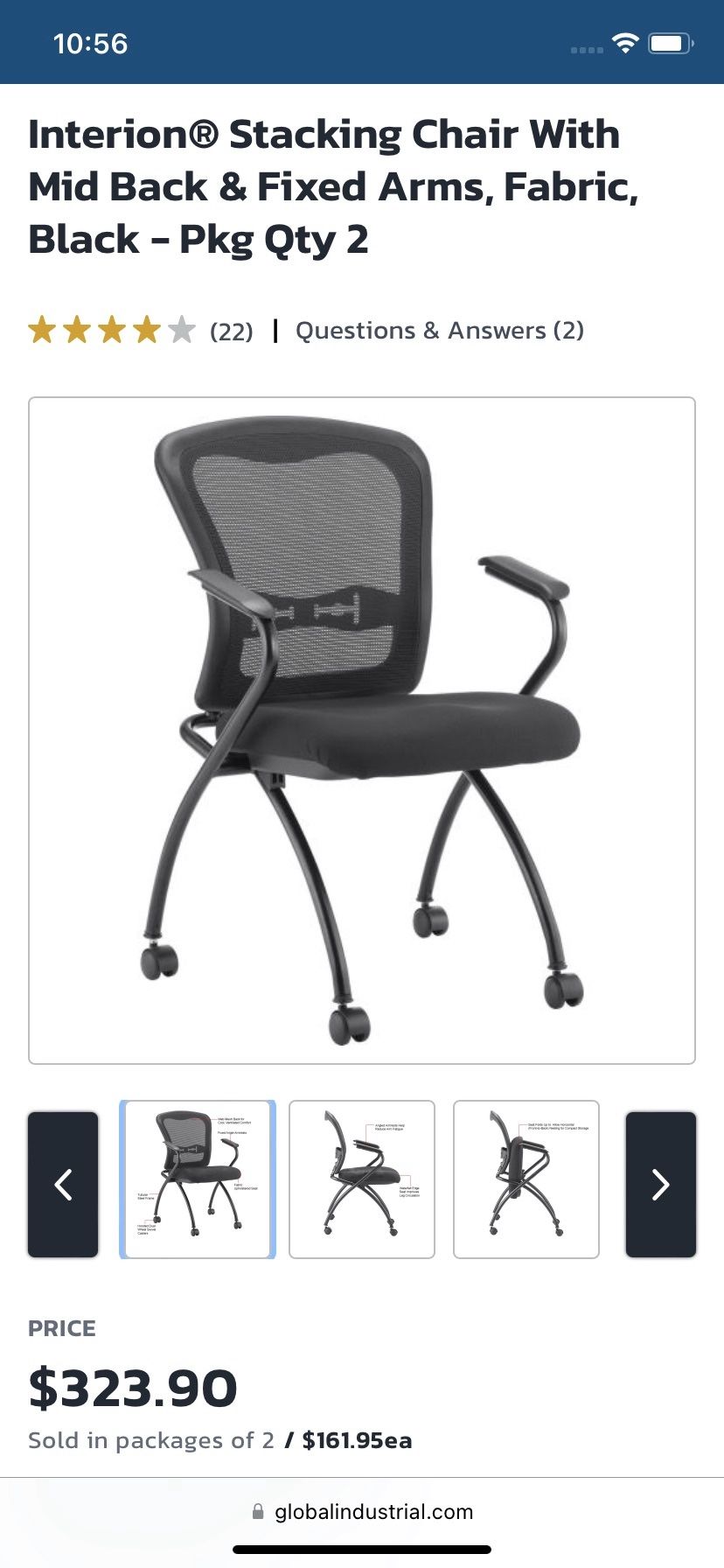Click the padlock icon beside globalindustrial.com

click(258, 1510)
